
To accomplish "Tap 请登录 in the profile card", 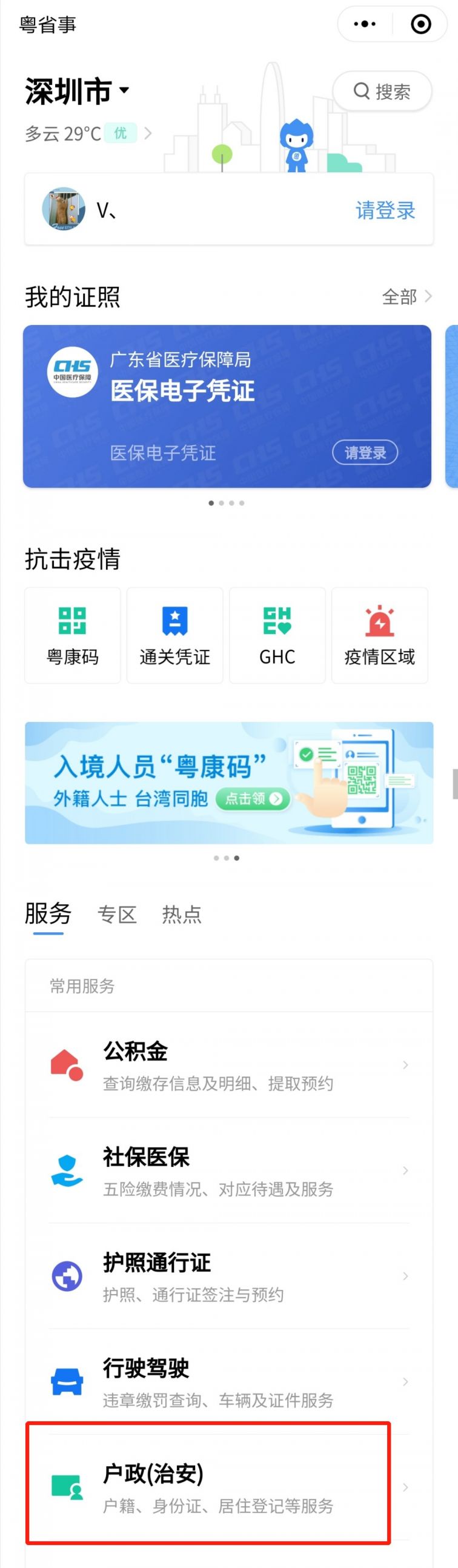I will 385,210.
